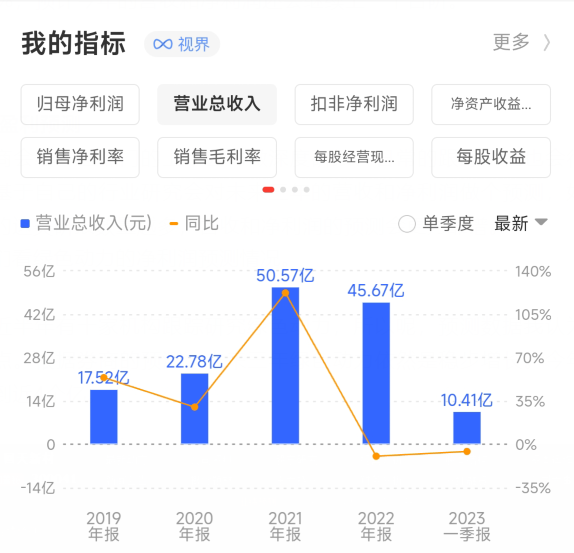Select the 归母净利润 indicator chip
The height and width of the screenshot is (553, 574).
click(x=80, y=104)
